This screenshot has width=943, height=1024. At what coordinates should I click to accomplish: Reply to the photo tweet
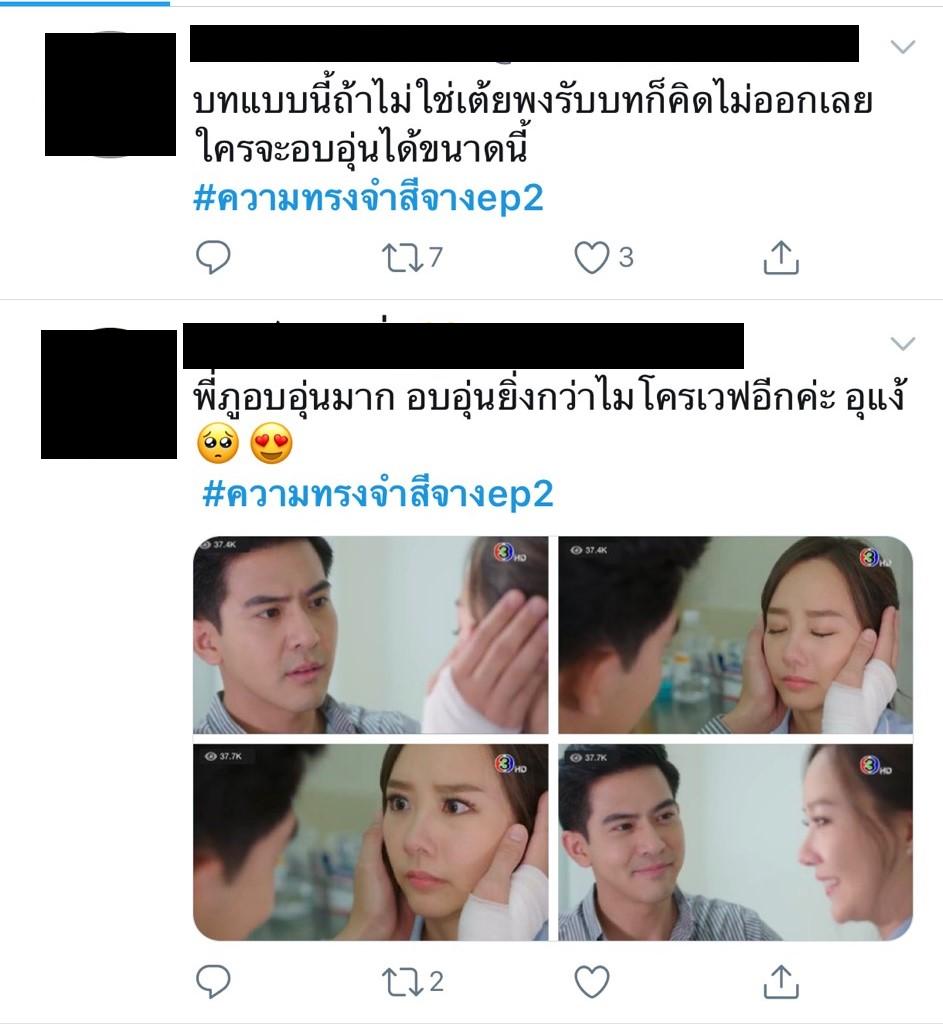click(212, 982)
